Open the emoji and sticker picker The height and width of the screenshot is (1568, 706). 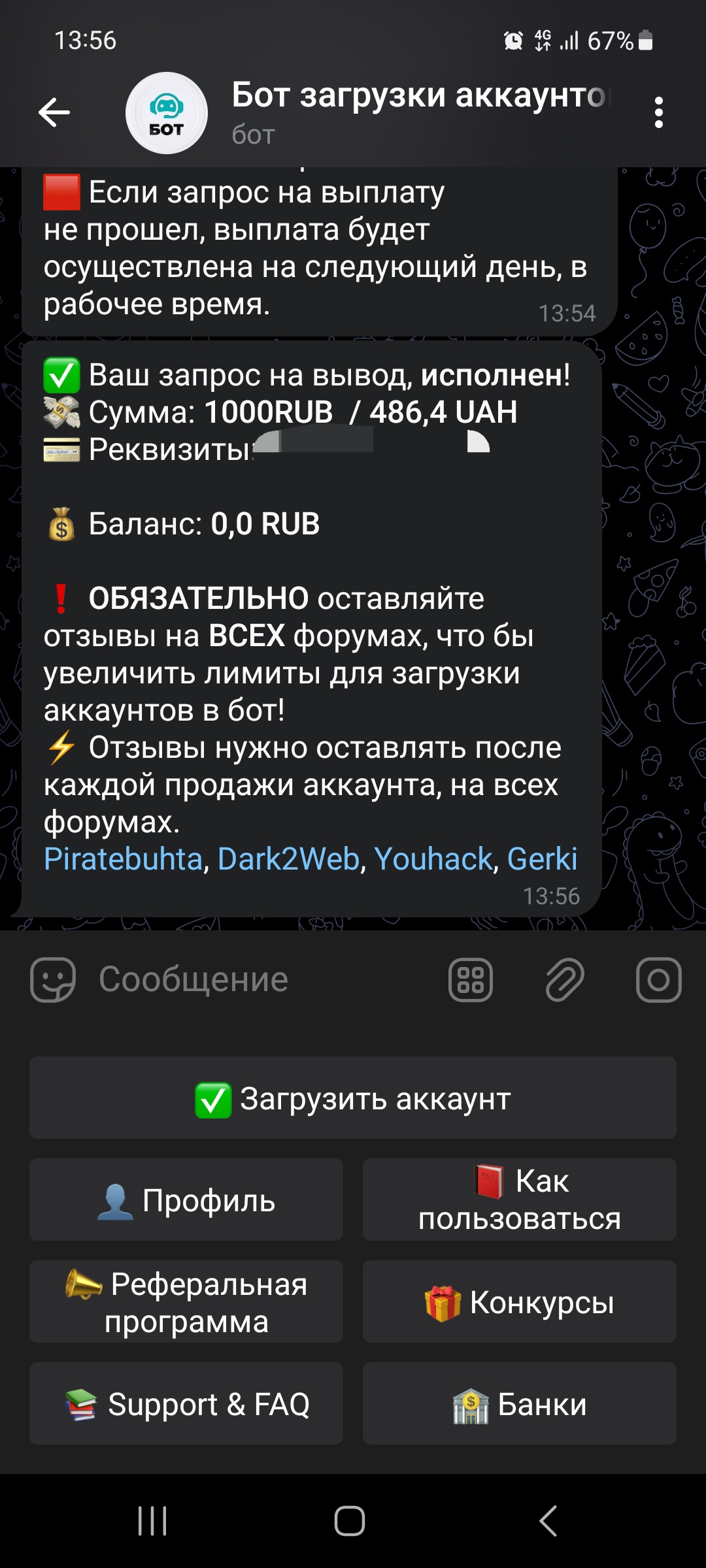tap(53, 979)
